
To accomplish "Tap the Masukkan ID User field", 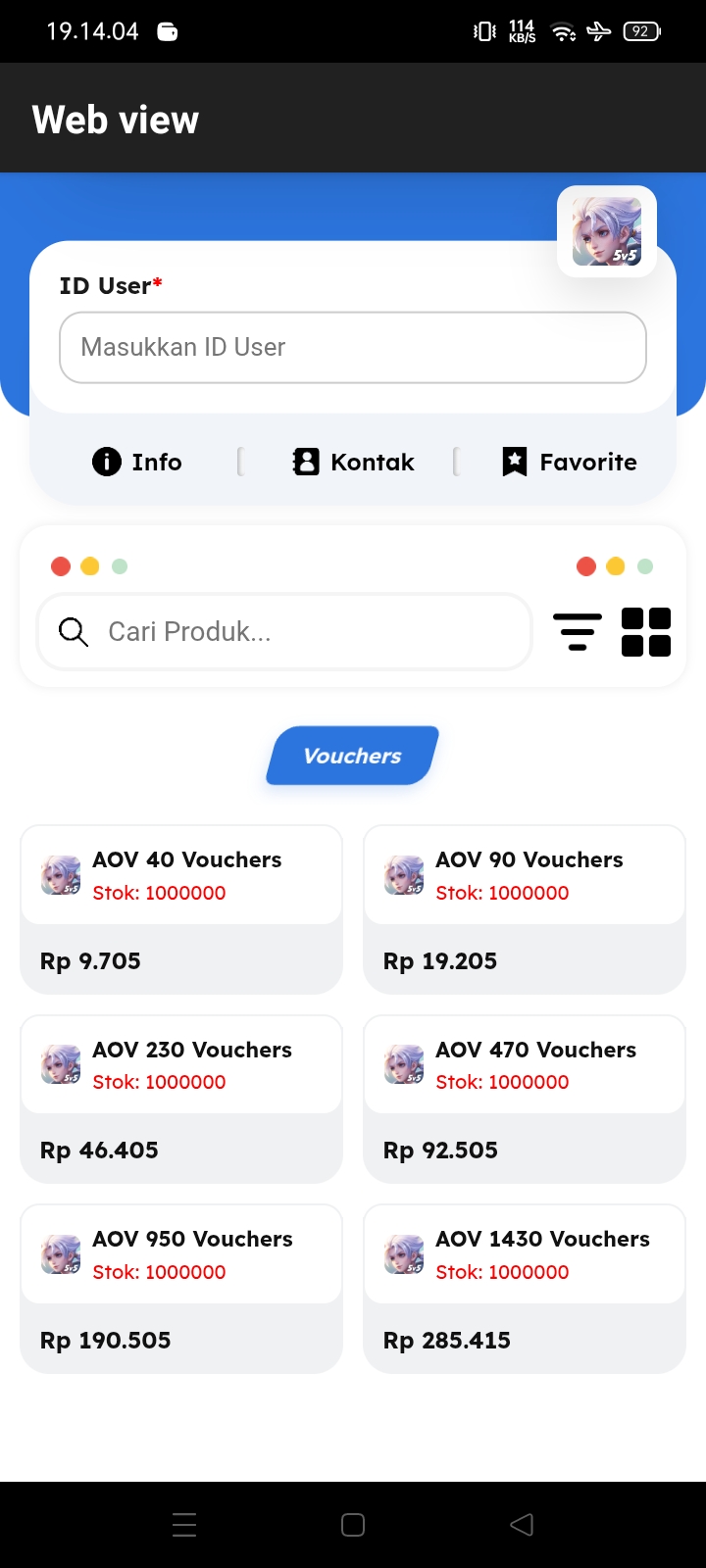I will click(353, 347).
